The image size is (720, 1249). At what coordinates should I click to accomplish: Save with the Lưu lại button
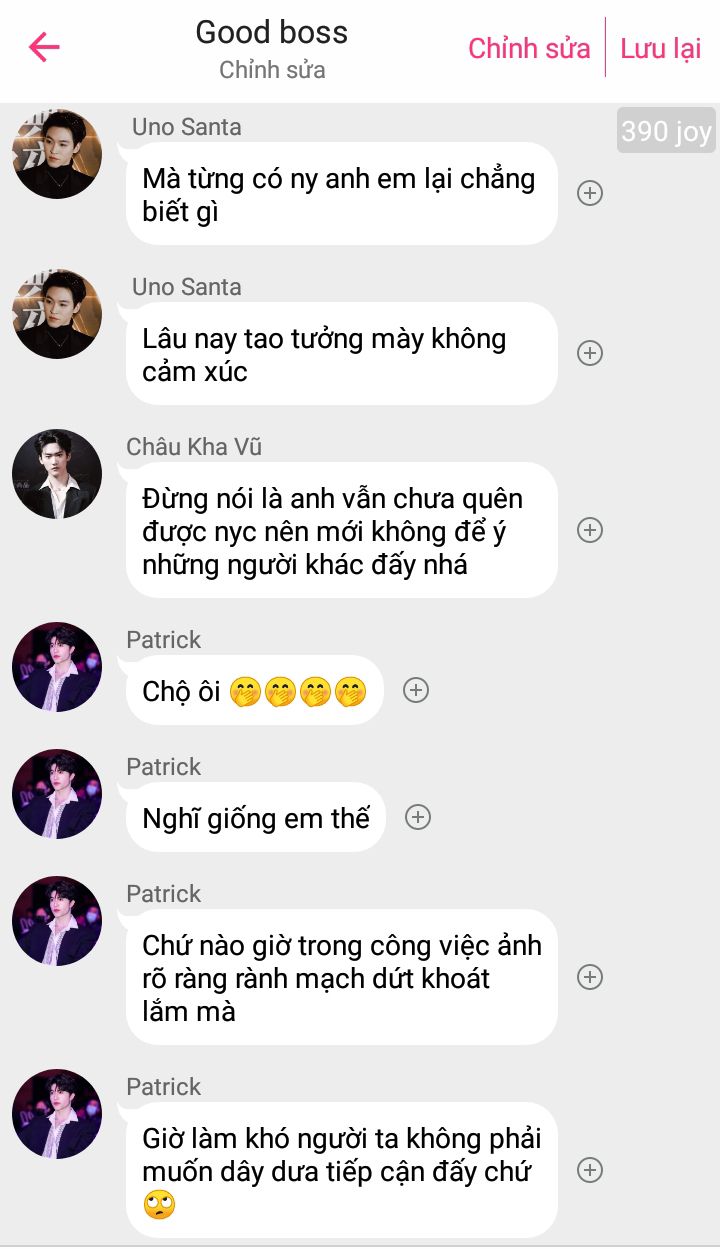pyautogui.click(x=661, y=48)
